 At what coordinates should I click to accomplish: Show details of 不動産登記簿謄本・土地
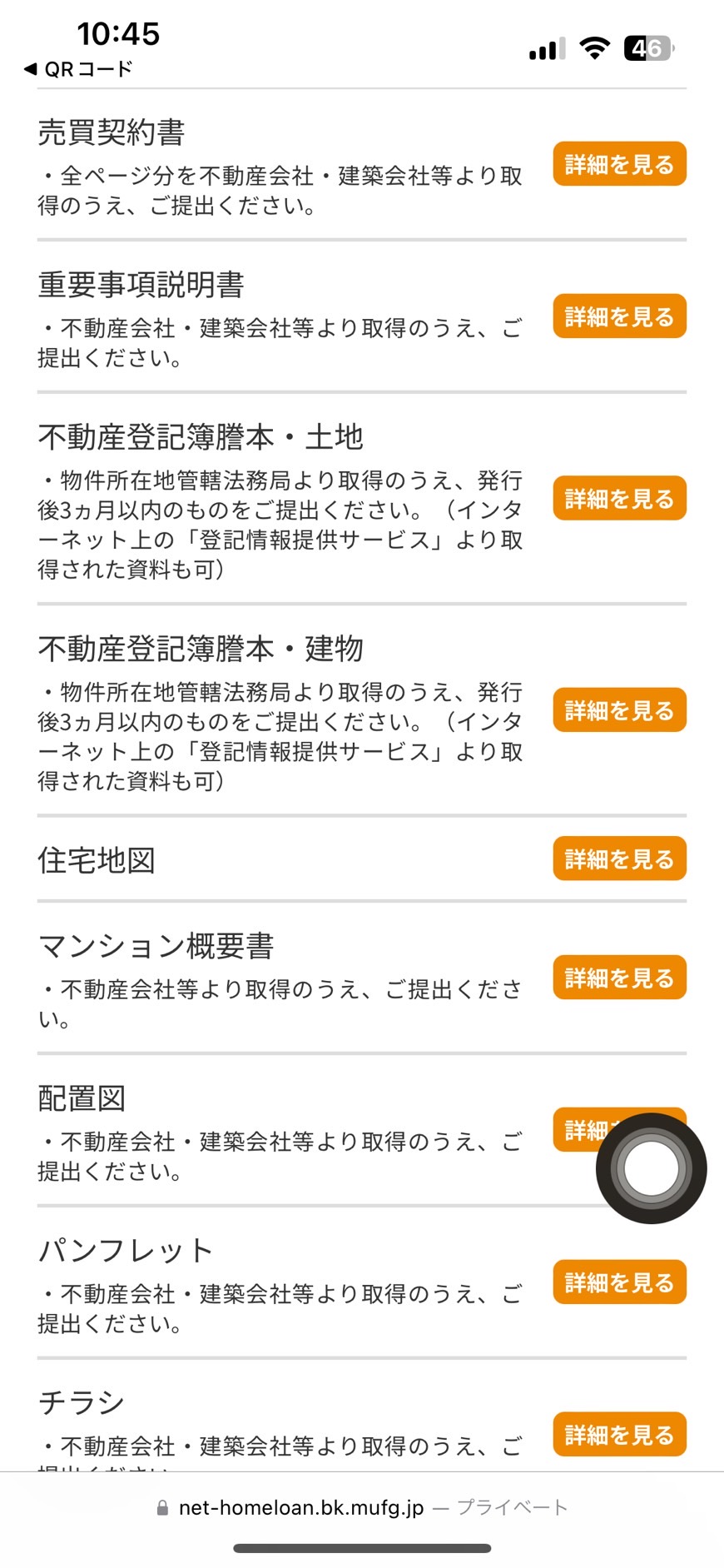619,498
